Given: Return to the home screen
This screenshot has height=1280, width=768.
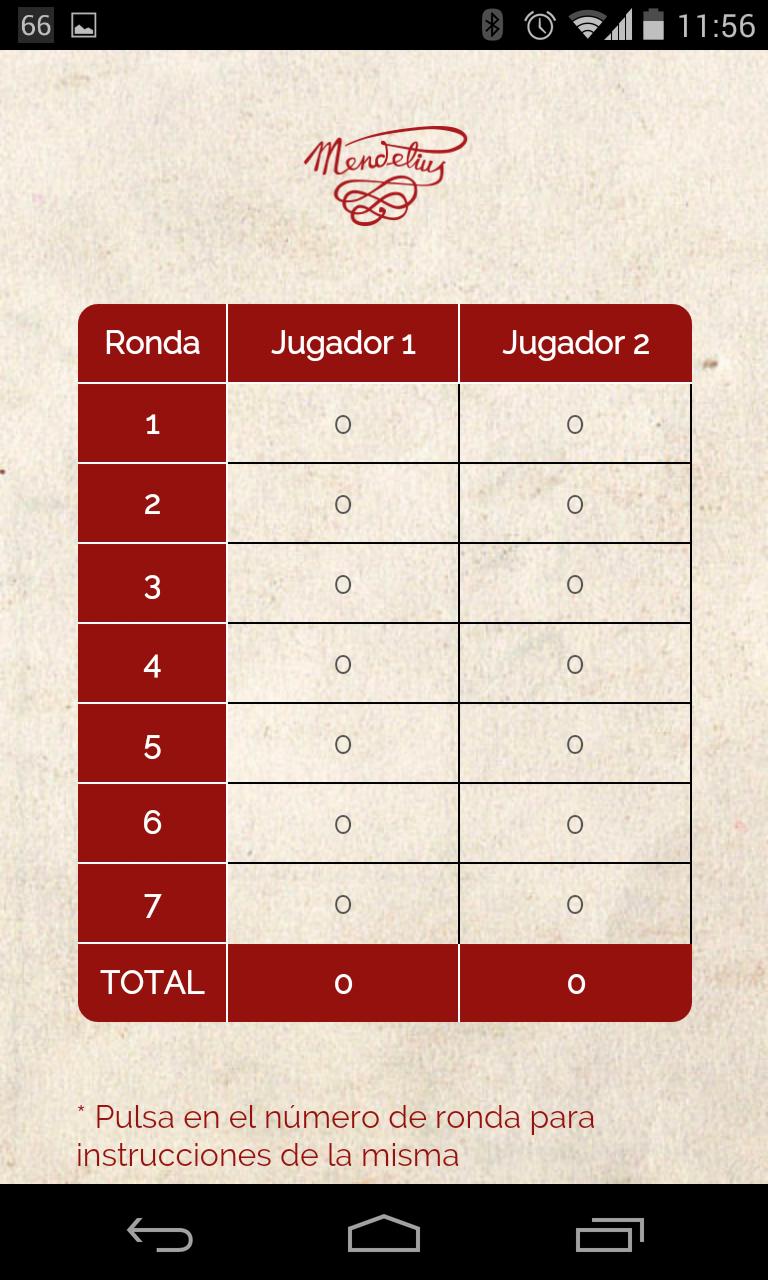Looking at the screenshot, I should pyautogui.click(x=384, y=1234).
